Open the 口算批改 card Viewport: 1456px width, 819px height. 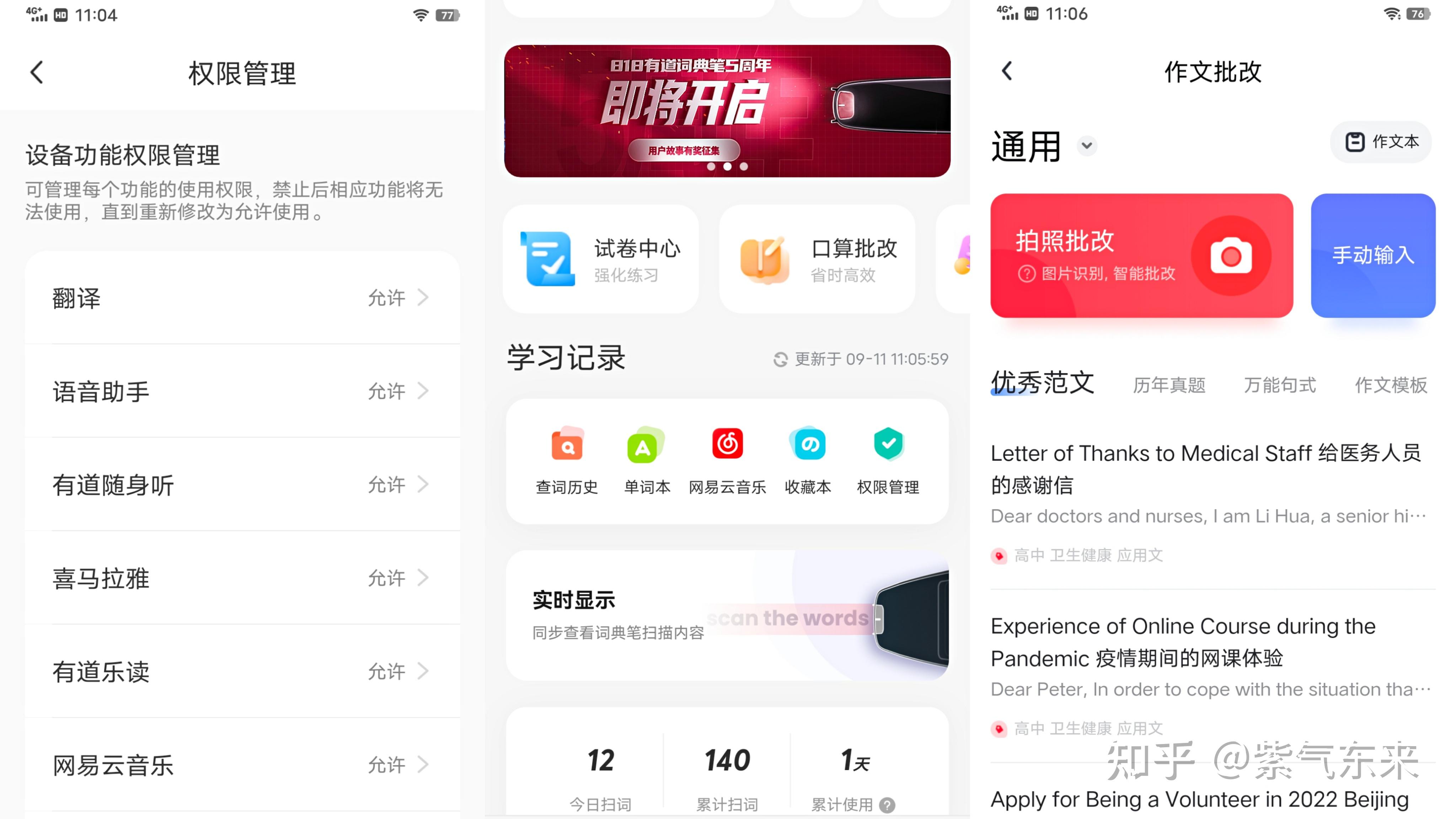coord(817,259)
